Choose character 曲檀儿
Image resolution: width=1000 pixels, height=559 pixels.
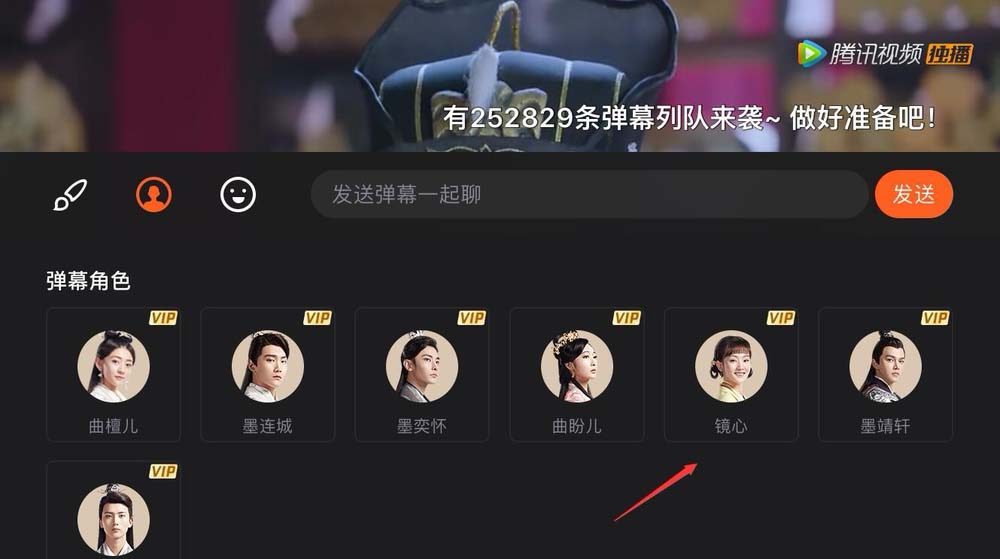pyautogui.click(x=114, y=374)
